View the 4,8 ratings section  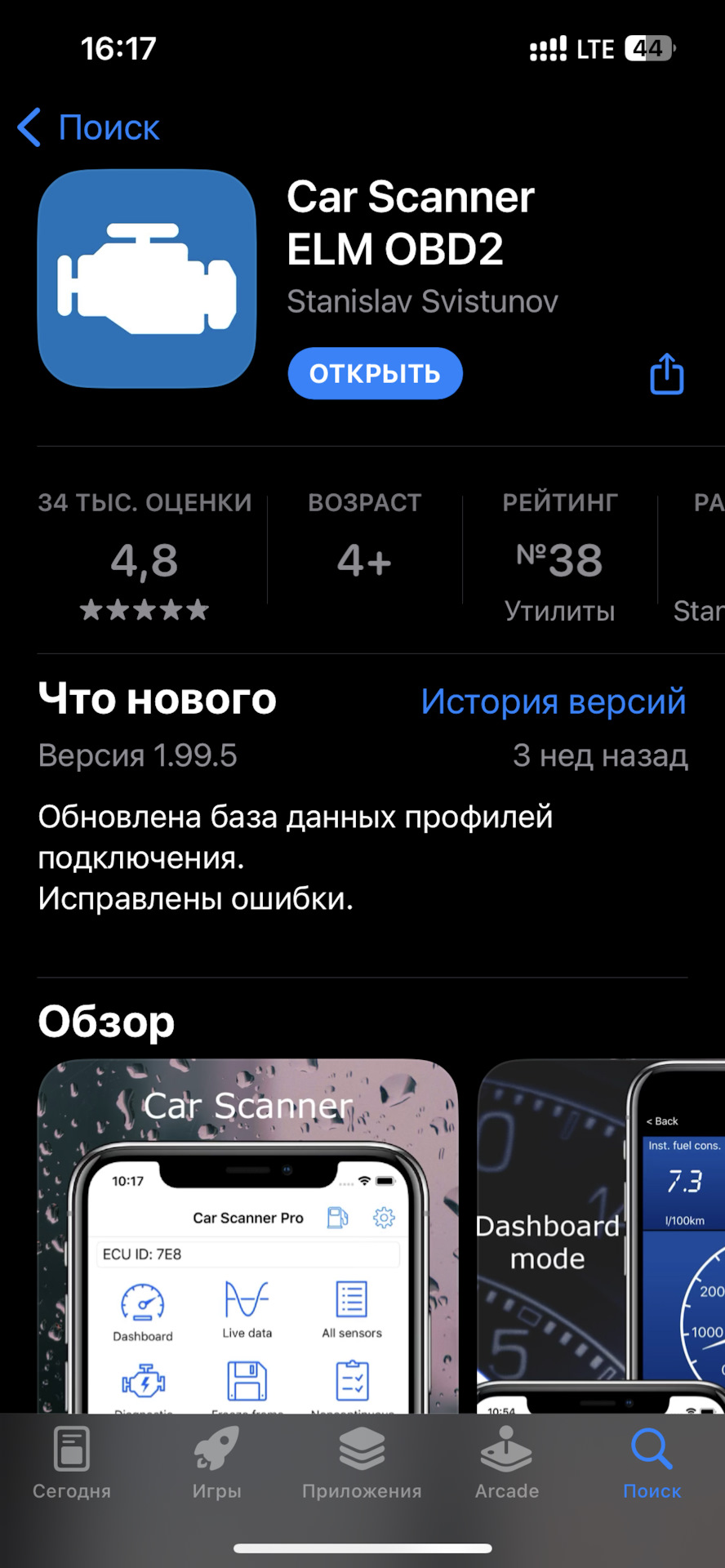pyautogui.click(x=145, y=561)
